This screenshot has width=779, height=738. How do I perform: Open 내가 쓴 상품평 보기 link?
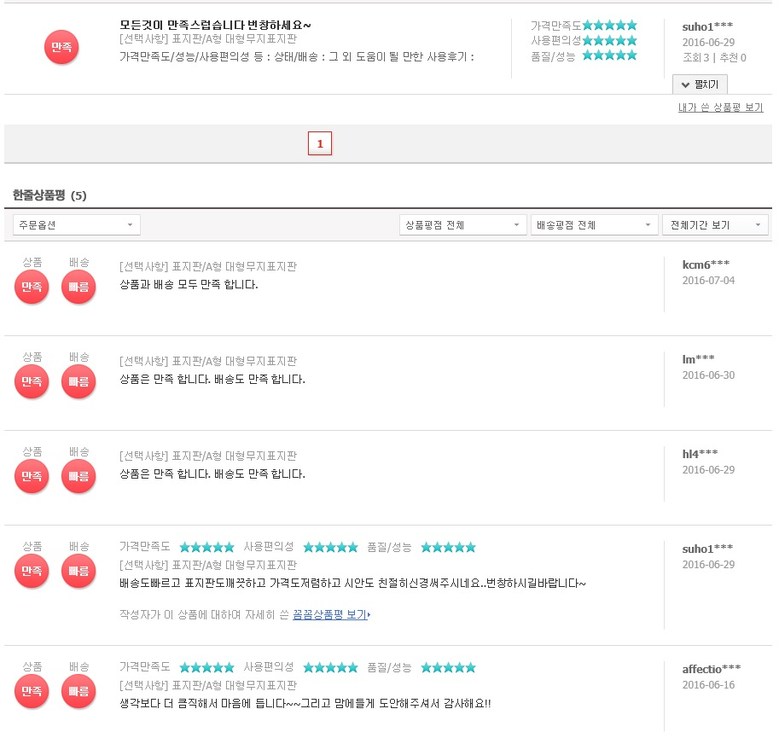point(720,107)
